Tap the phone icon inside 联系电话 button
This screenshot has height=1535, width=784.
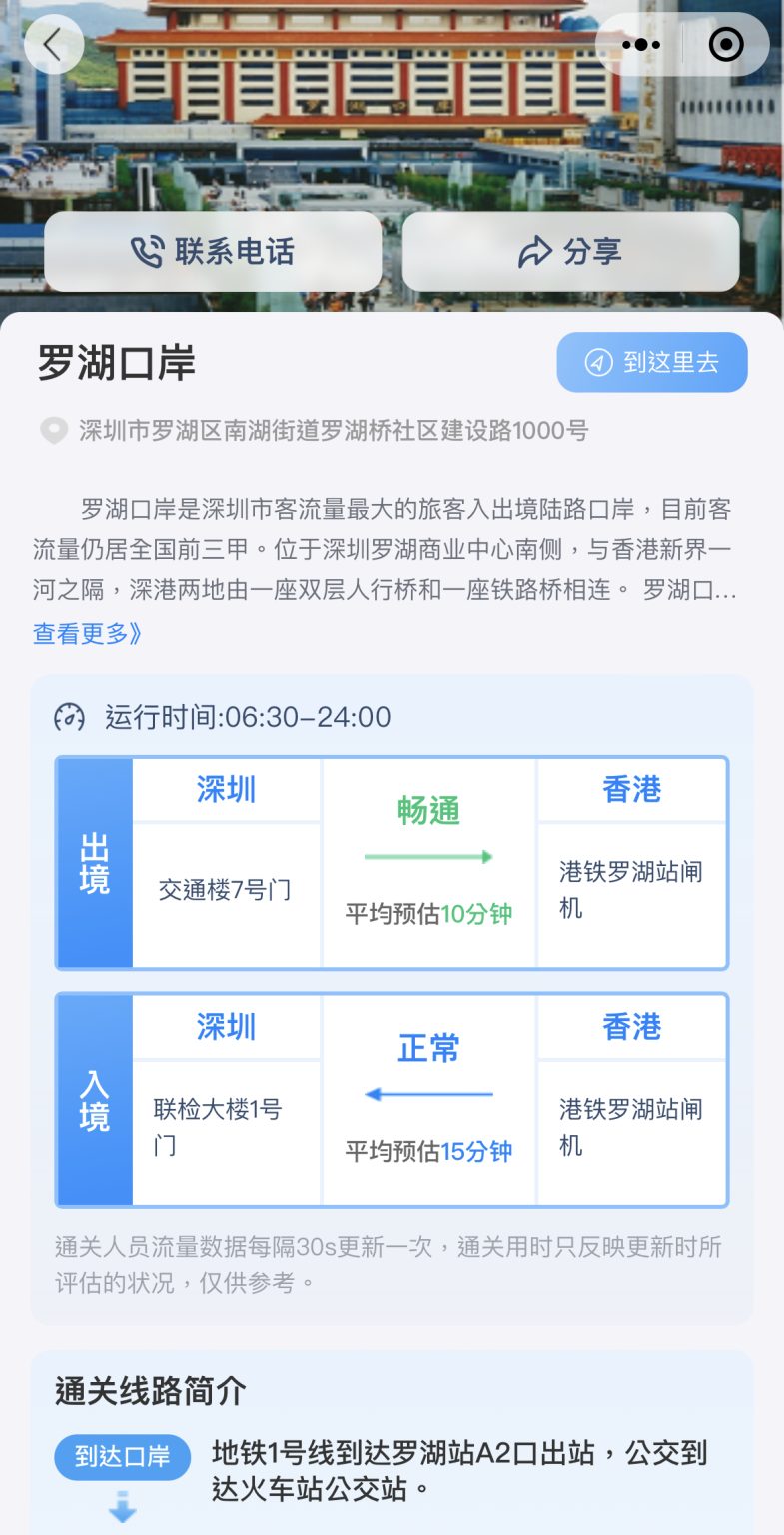tap(148, 252)
